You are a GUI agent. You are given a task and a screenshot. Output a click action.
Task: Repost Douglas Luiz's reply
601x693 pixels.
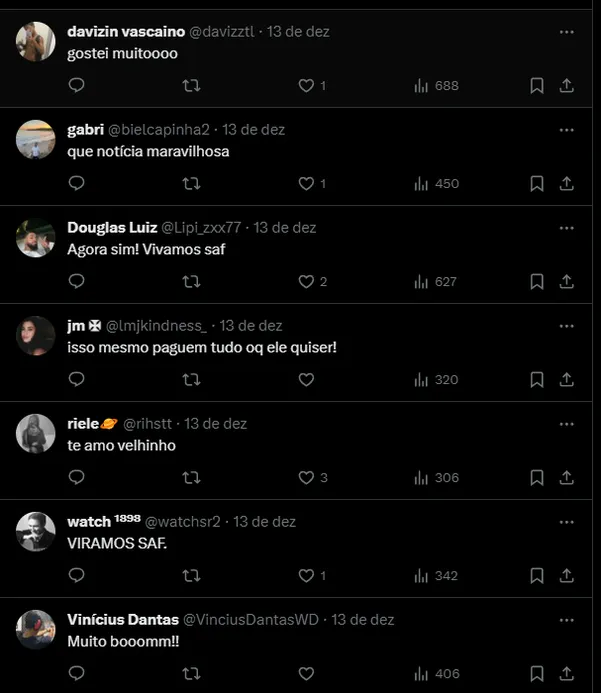click(x=191, y=282)
